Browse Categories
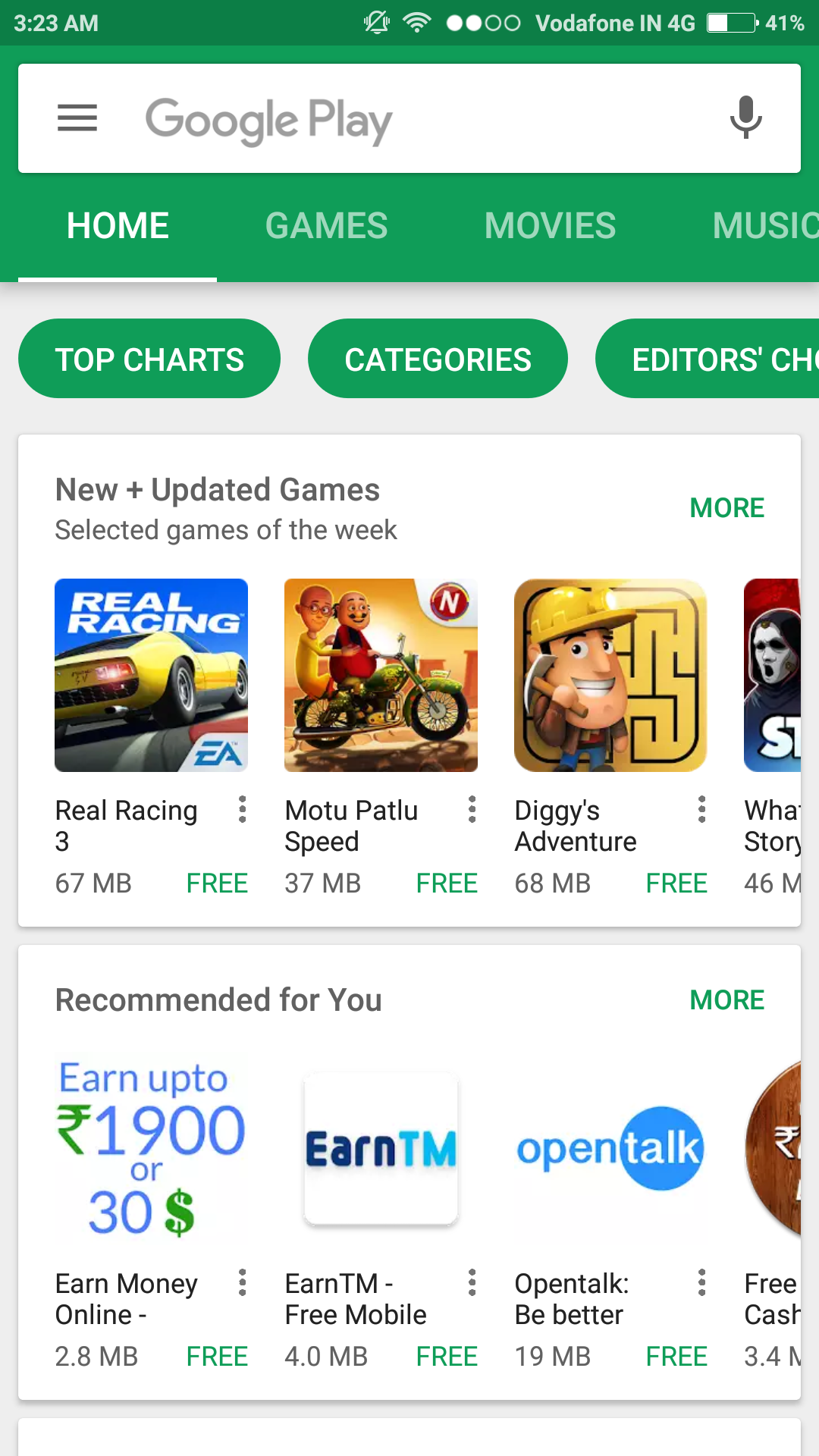Image resolution: width=819 pixels, height=1456 pixels. click(x=438, y=359)
